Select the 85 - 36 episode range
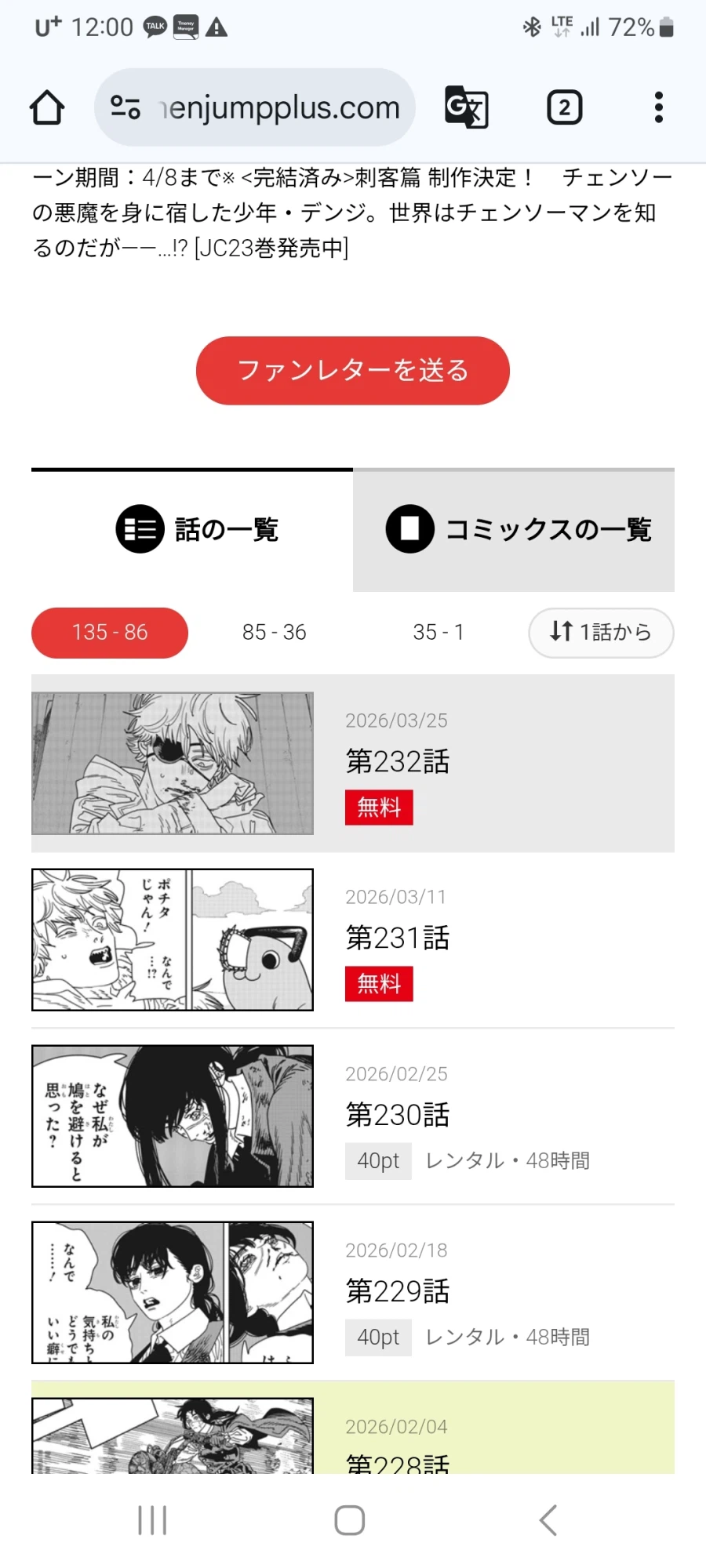 [274, 632]
